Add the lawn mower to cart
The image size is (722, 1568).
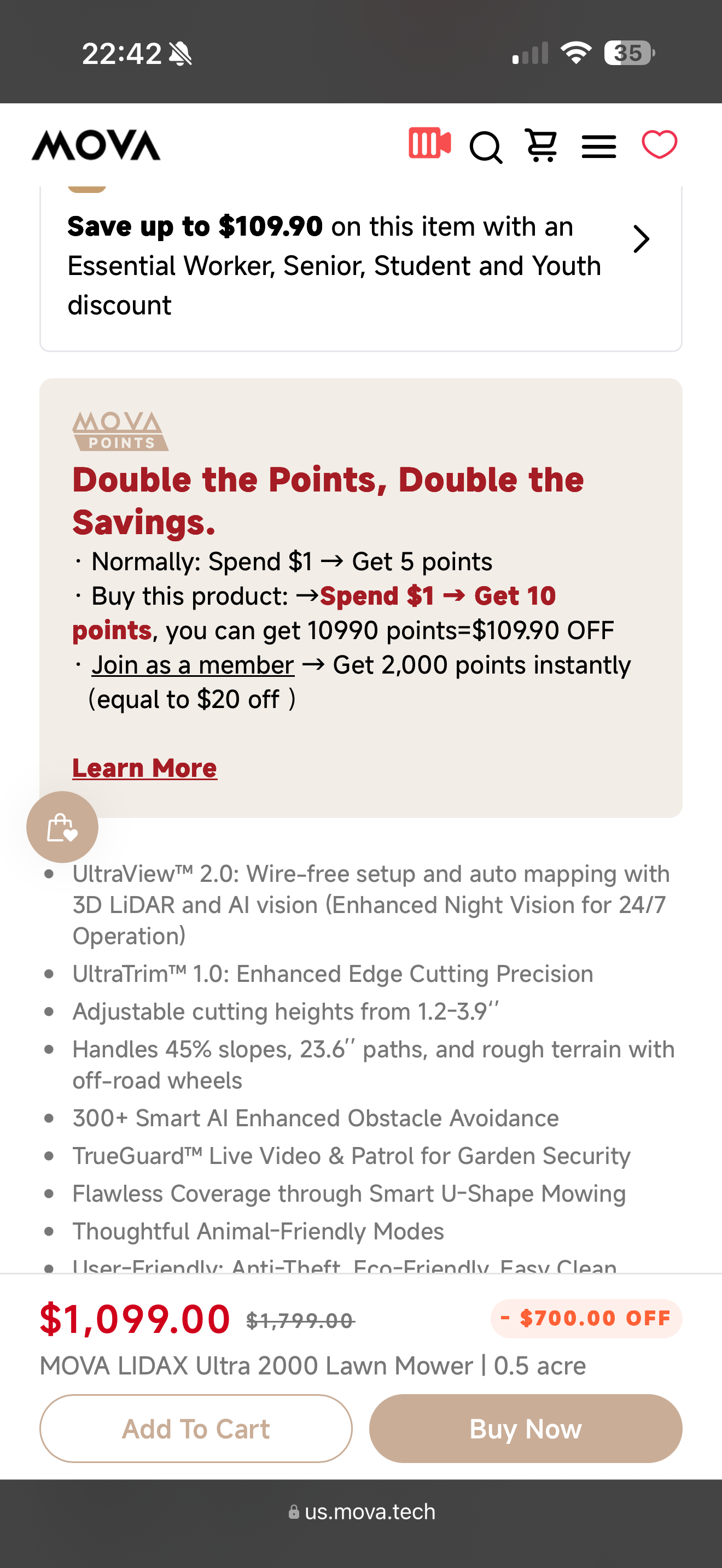[x=196, y=1428]
